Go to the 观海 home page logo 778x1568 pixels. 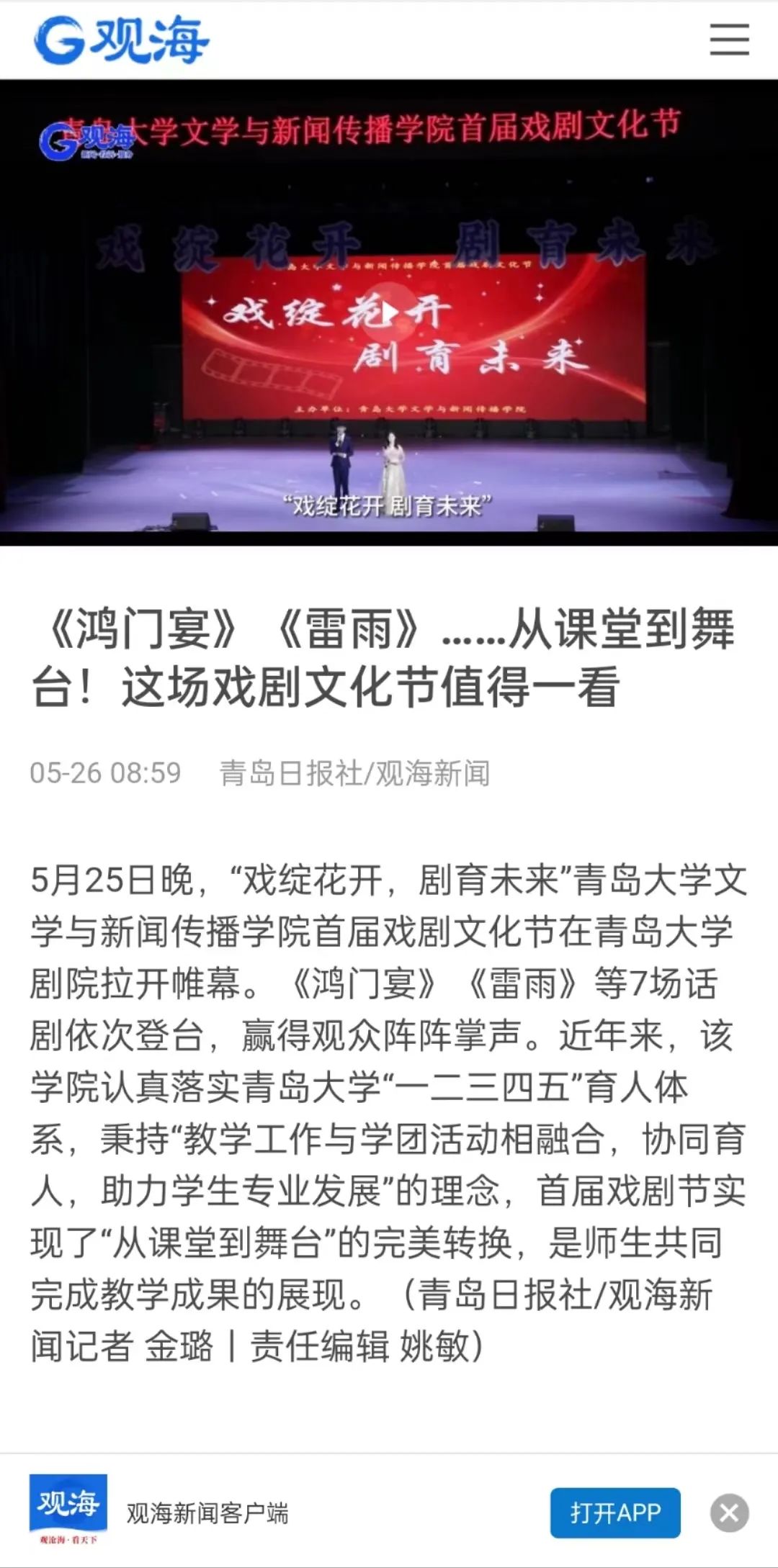[121, 40]
